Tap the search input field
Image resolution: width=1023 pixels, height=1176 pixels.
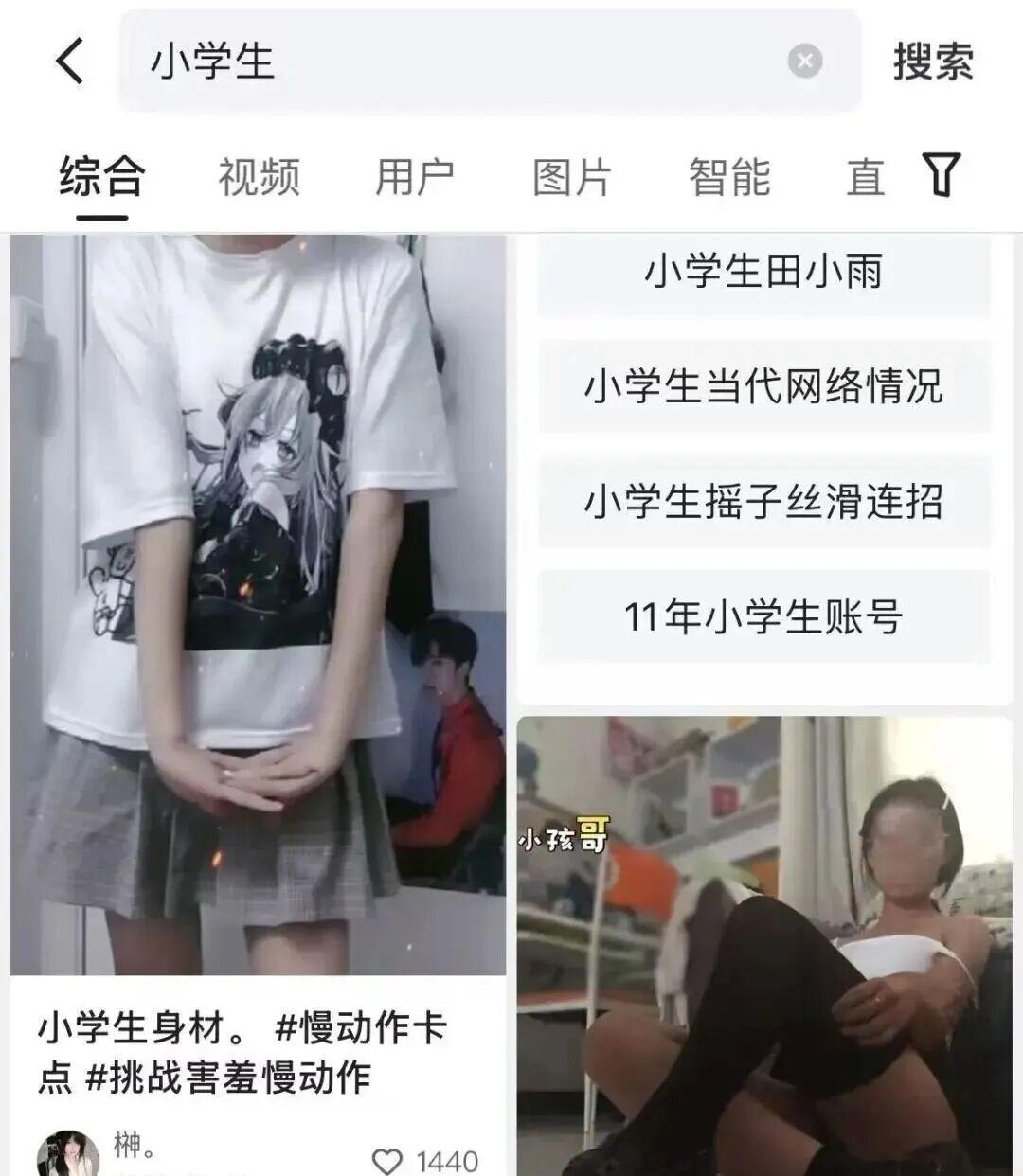[x=455, y=62]
